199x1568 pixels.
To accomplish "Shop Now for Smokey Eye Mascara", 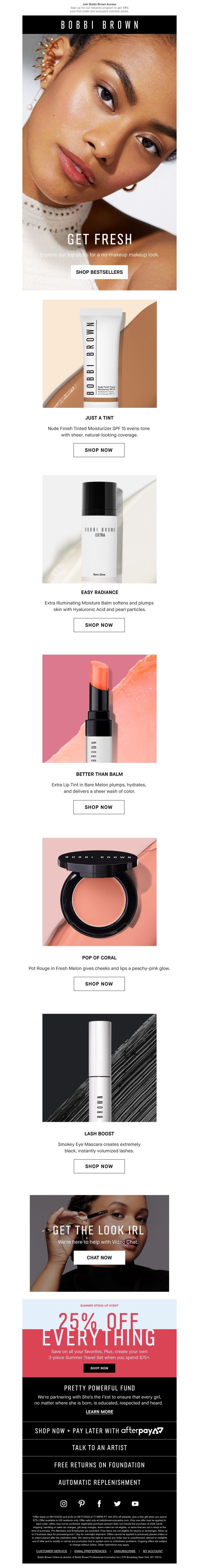I will point(99,1166).
